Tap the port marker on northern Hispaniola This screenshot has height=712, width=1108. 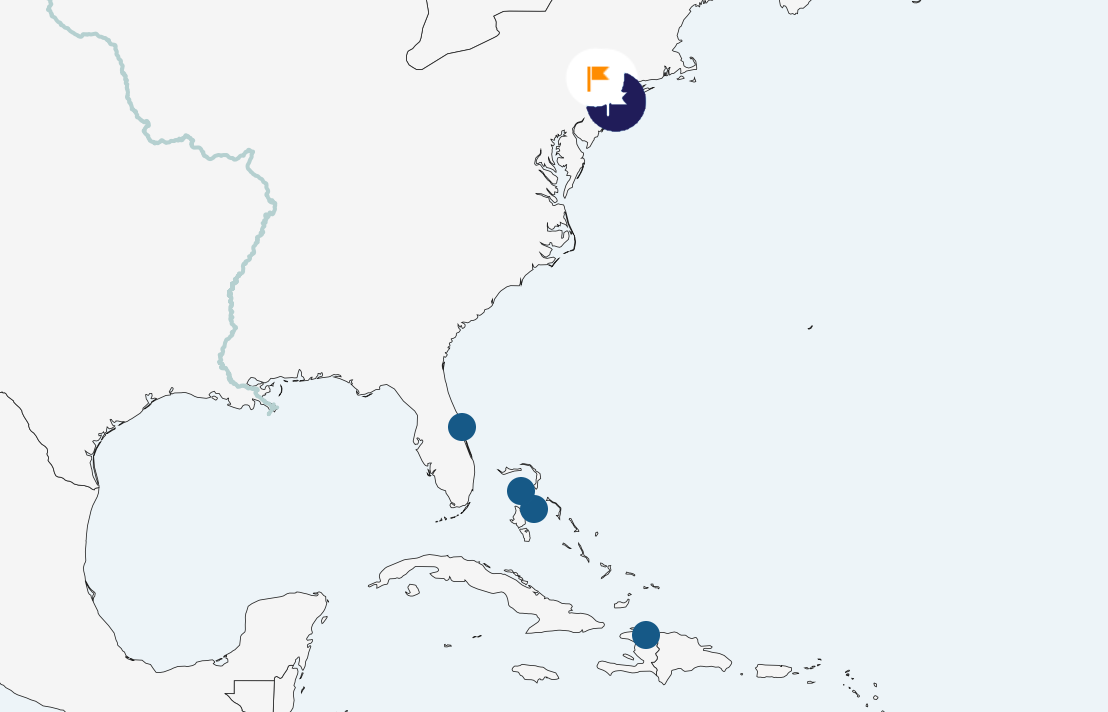click(x=646, y=634)
